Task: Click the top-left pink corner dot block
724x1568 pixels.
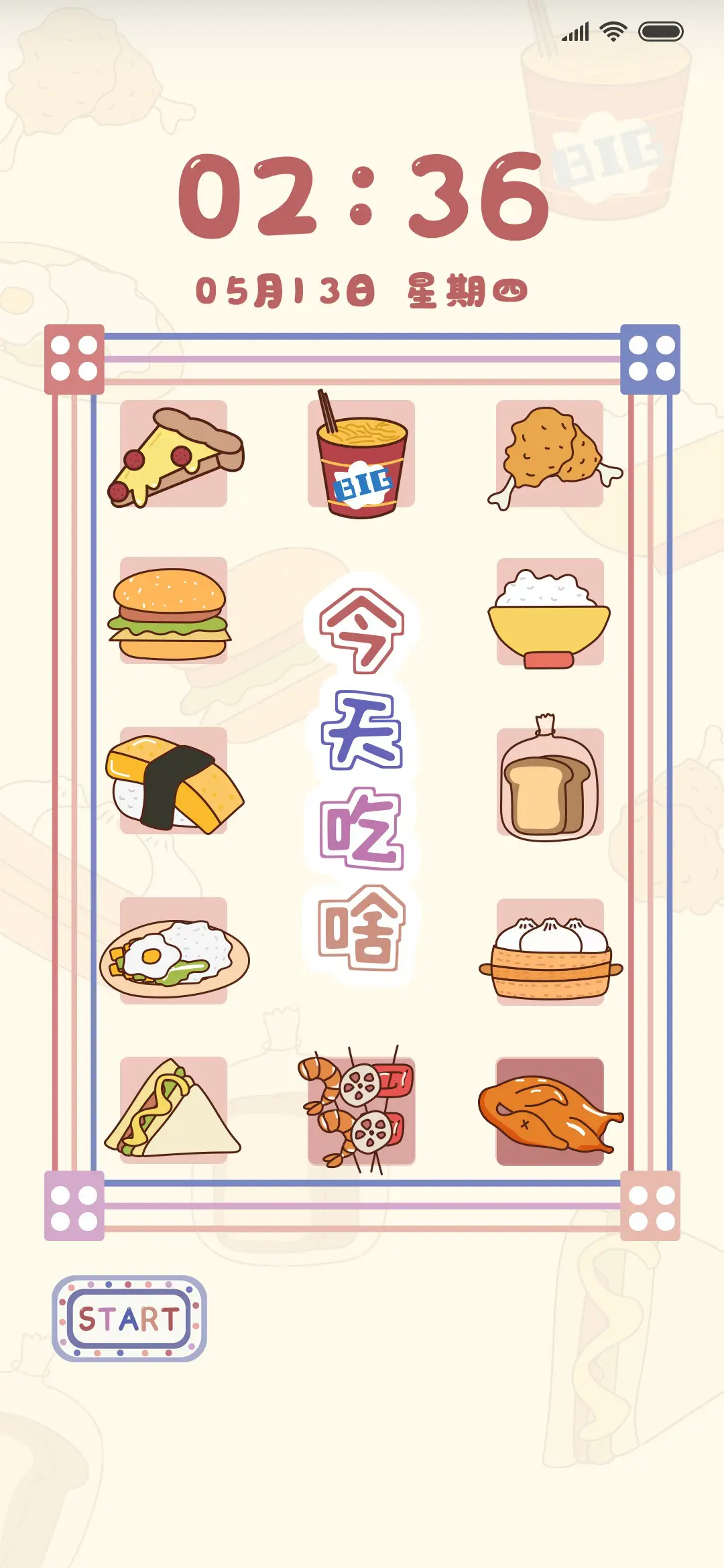Action: [74, 358]
